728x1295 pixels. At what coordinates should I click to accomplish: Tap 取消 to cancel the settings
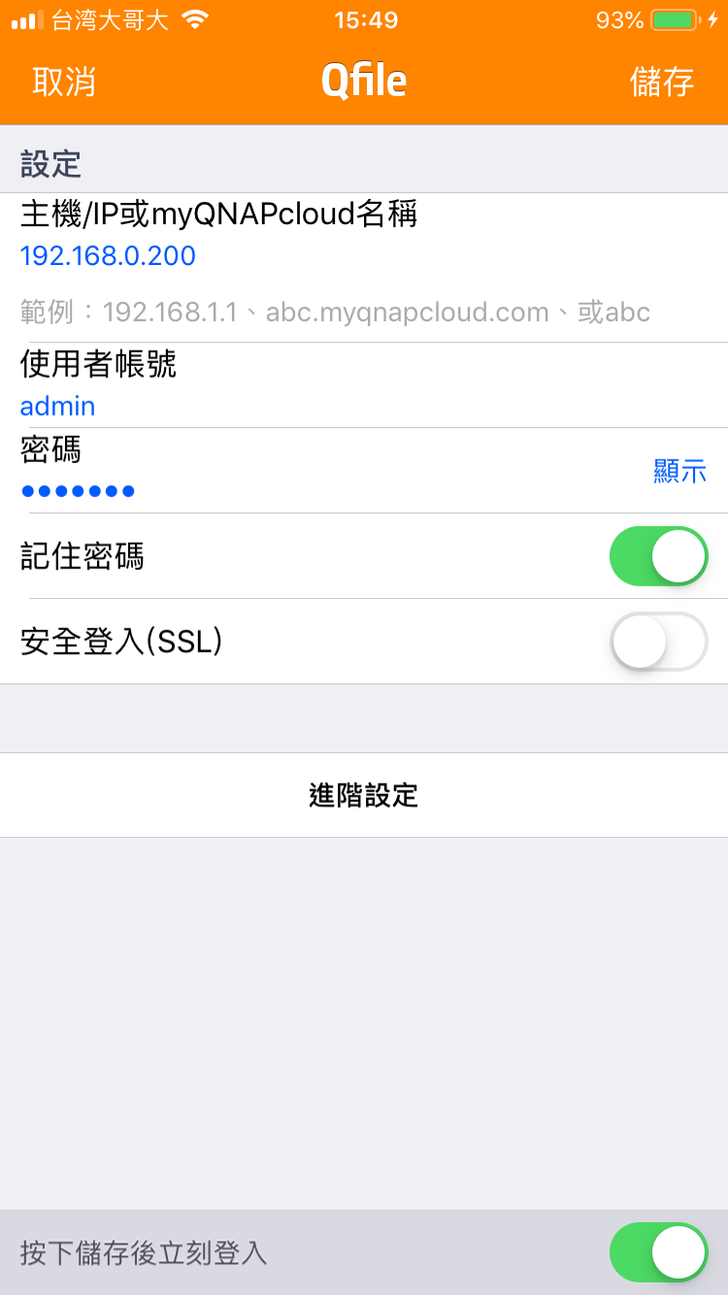point(64,81)
